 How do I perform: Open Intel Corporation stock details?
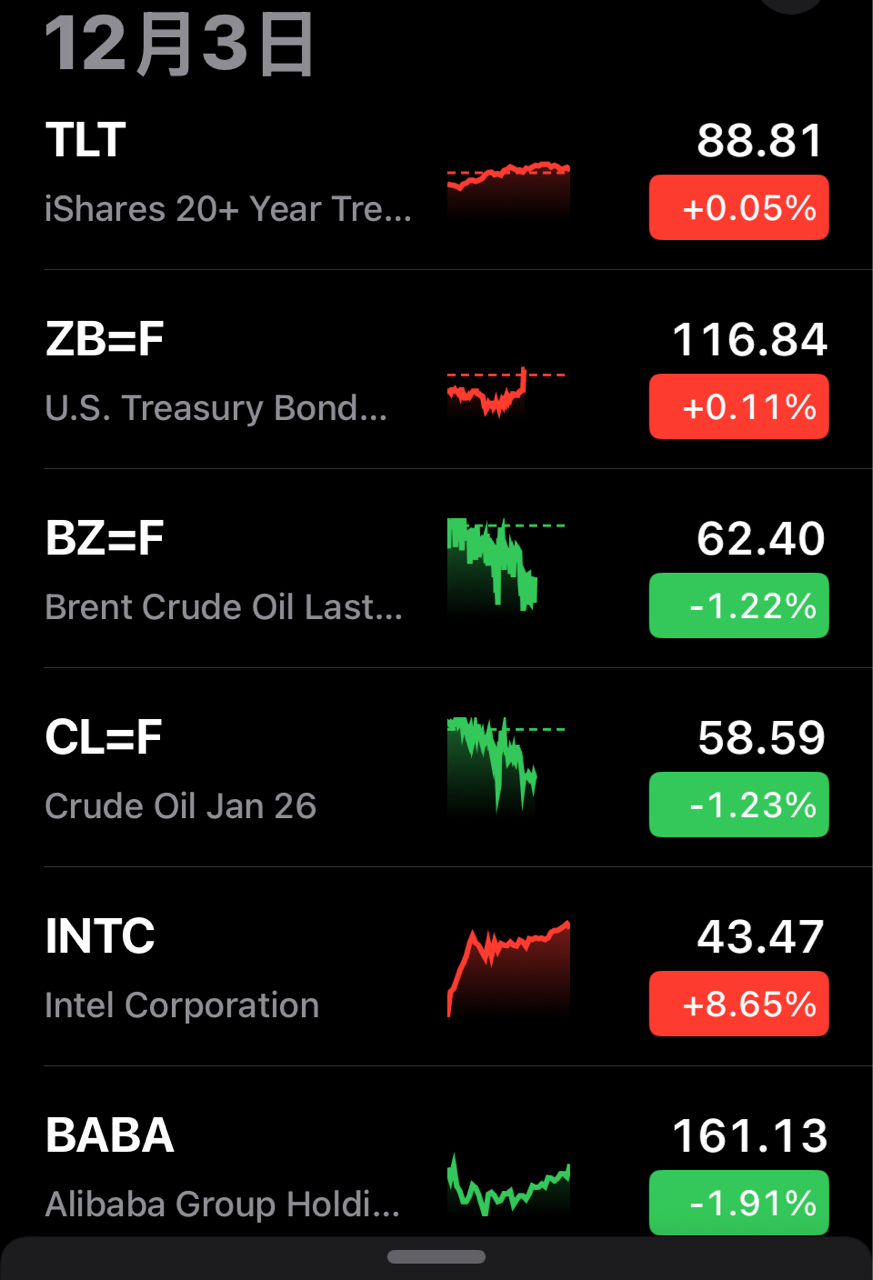click(230, 970)
